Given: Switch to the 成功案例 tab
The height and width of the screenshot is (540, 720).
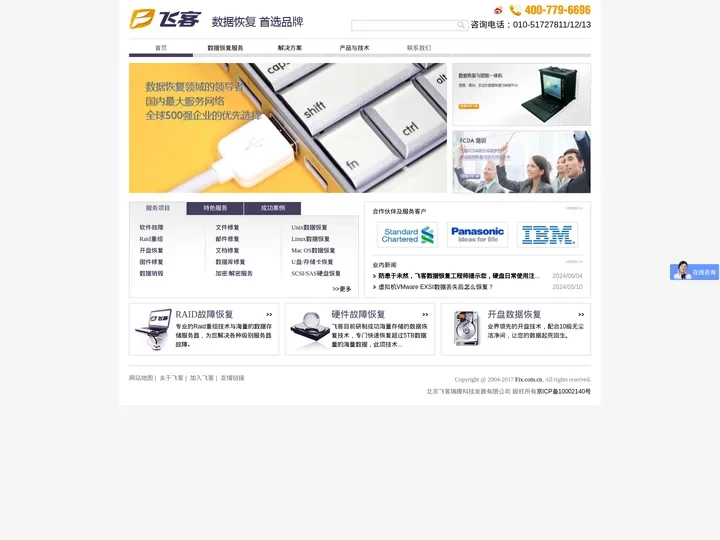Looking at the screenshot, I should click(272, 208).
